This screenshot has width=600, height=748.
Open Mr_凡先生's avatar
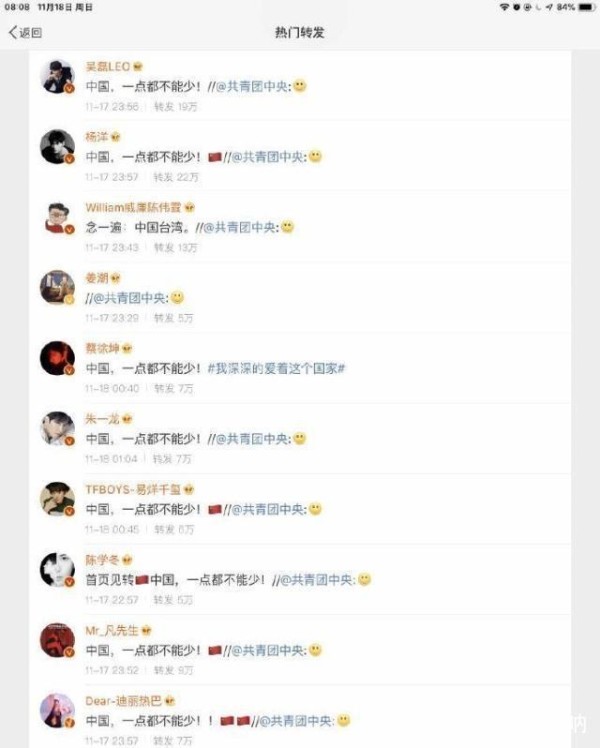58,640
